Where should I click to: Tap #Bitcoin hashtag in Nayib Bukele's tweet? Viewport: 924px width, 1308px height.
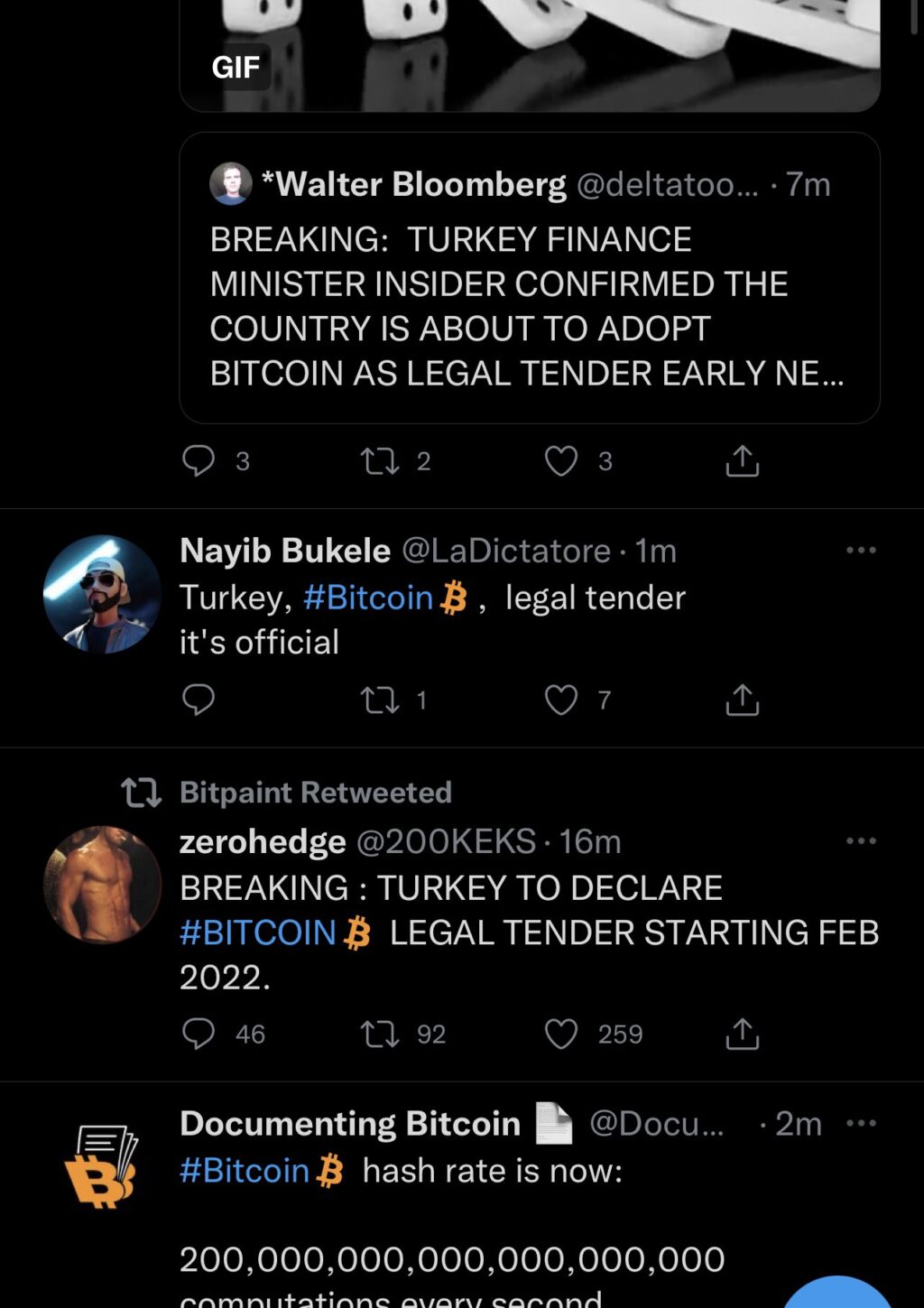(368, 598)
